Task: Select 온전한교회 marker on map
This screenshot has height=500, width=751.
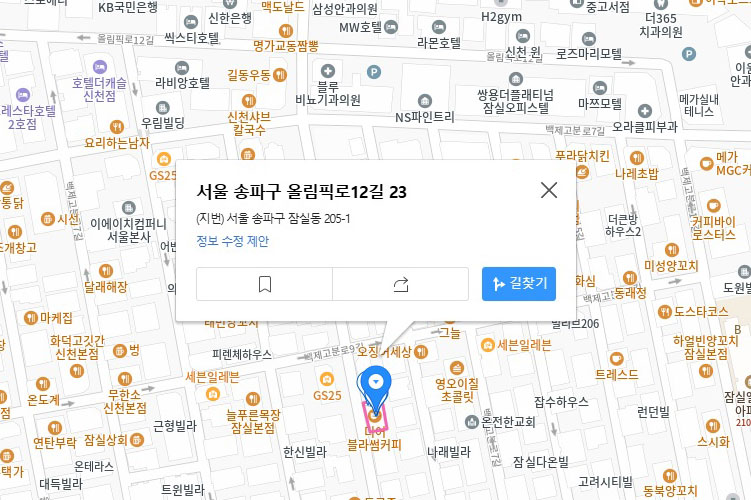Action: click(470, 422)
